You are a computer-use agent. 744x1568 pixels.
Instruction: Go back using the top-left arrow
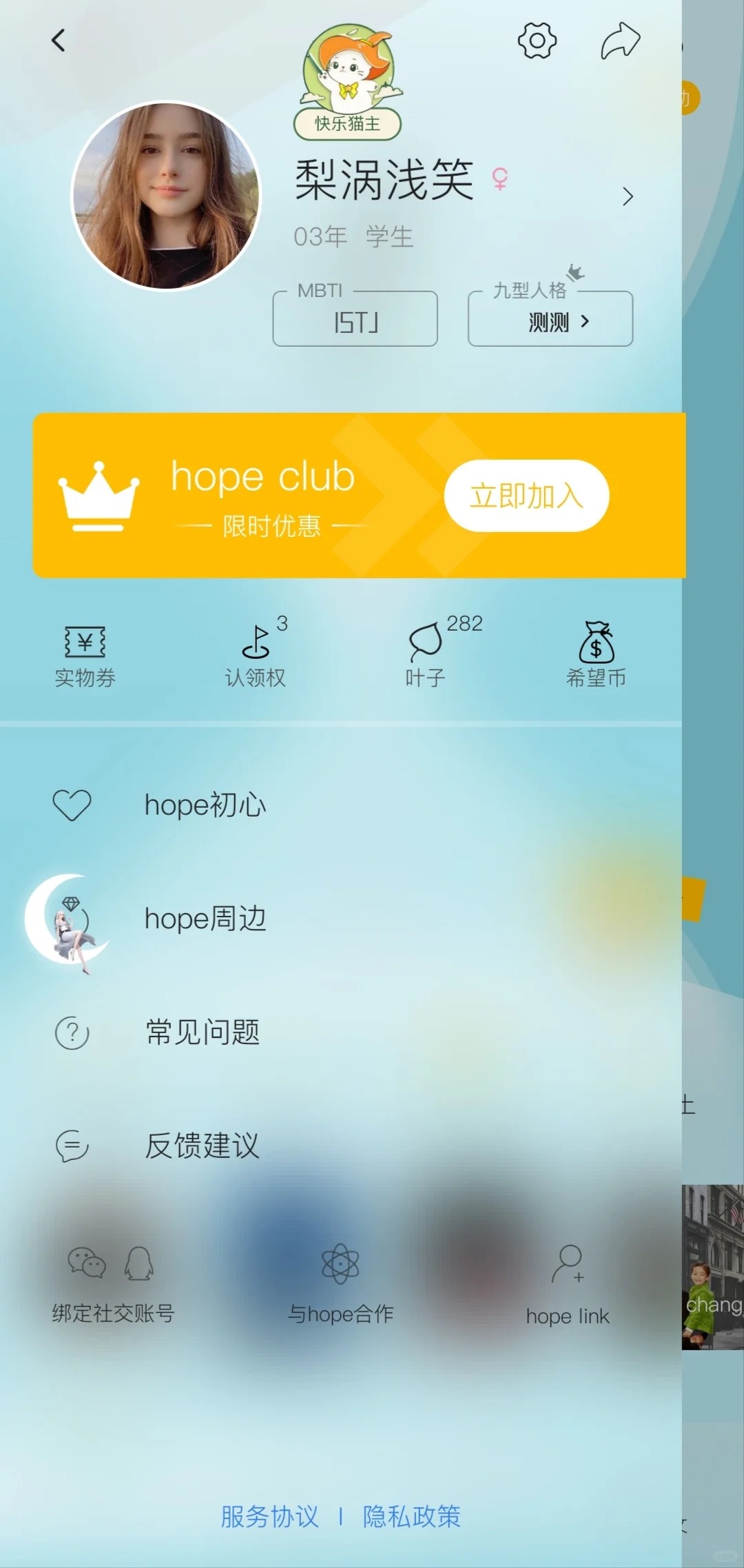(59, 41)
